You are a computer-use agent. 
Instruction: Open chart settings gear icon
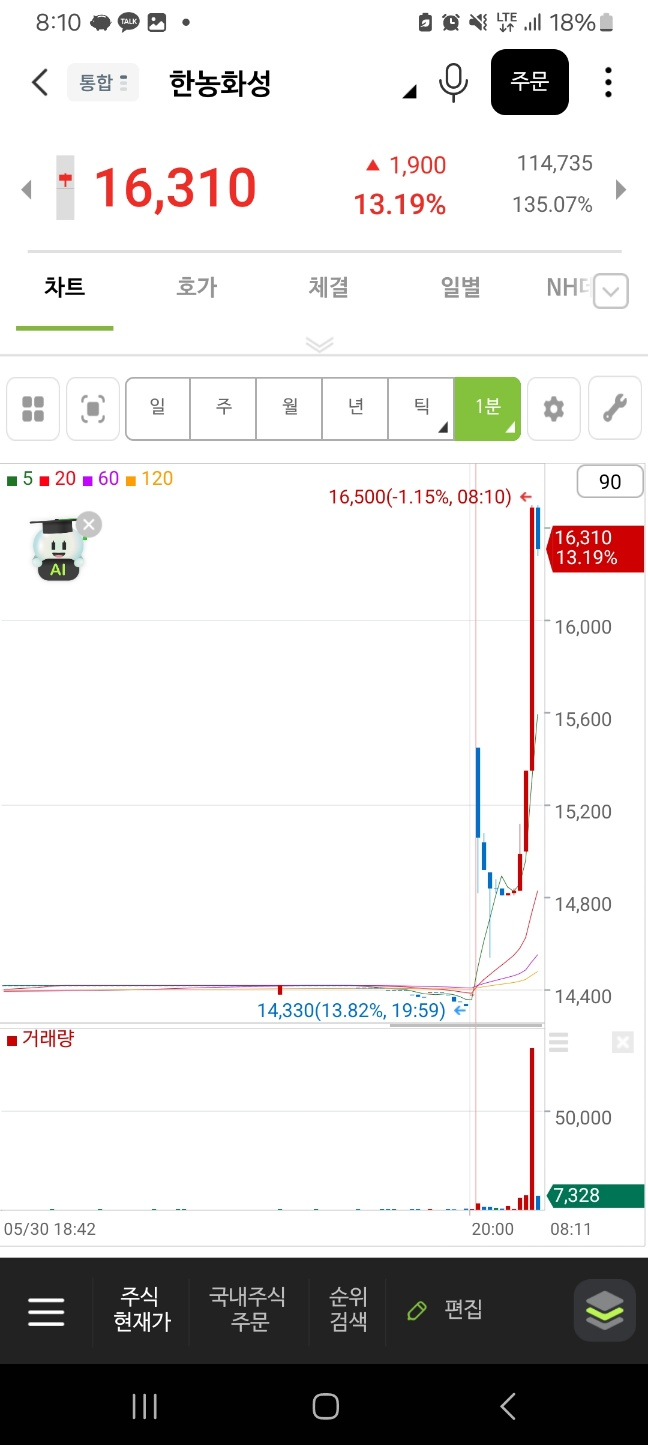coord(553,408)
